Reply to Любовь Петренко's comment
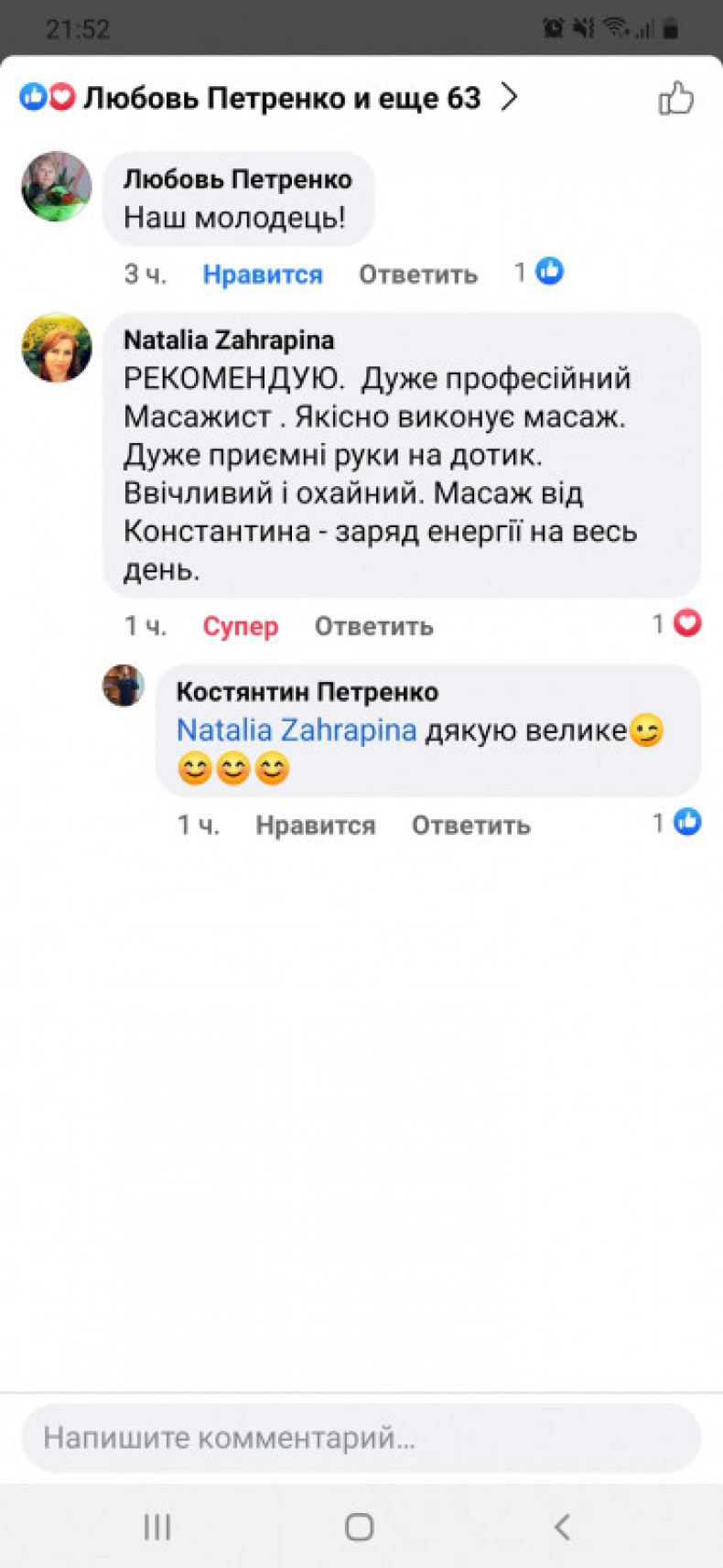 417,274
